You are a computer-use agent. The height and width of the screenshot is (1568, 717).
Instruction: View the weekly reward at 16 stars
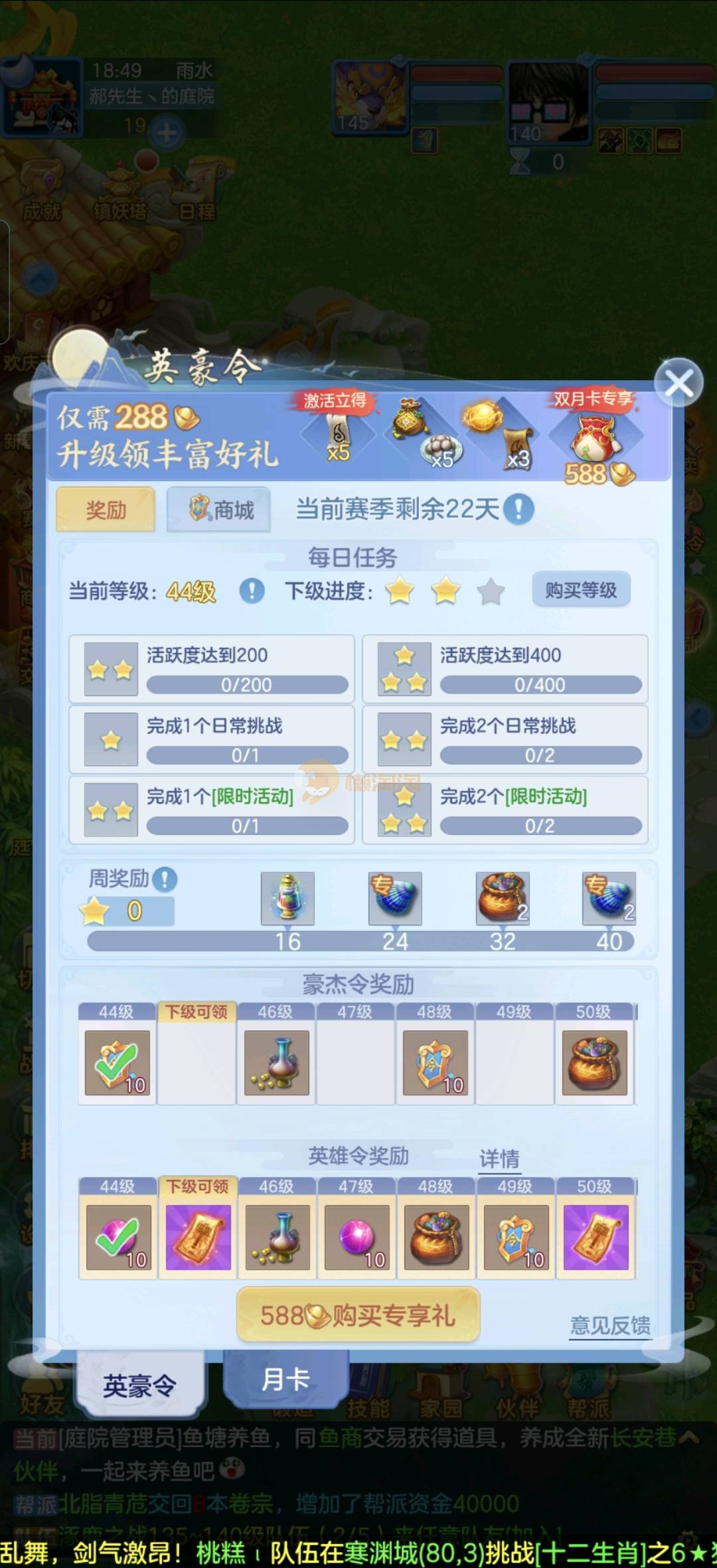(x=287, y=898)
